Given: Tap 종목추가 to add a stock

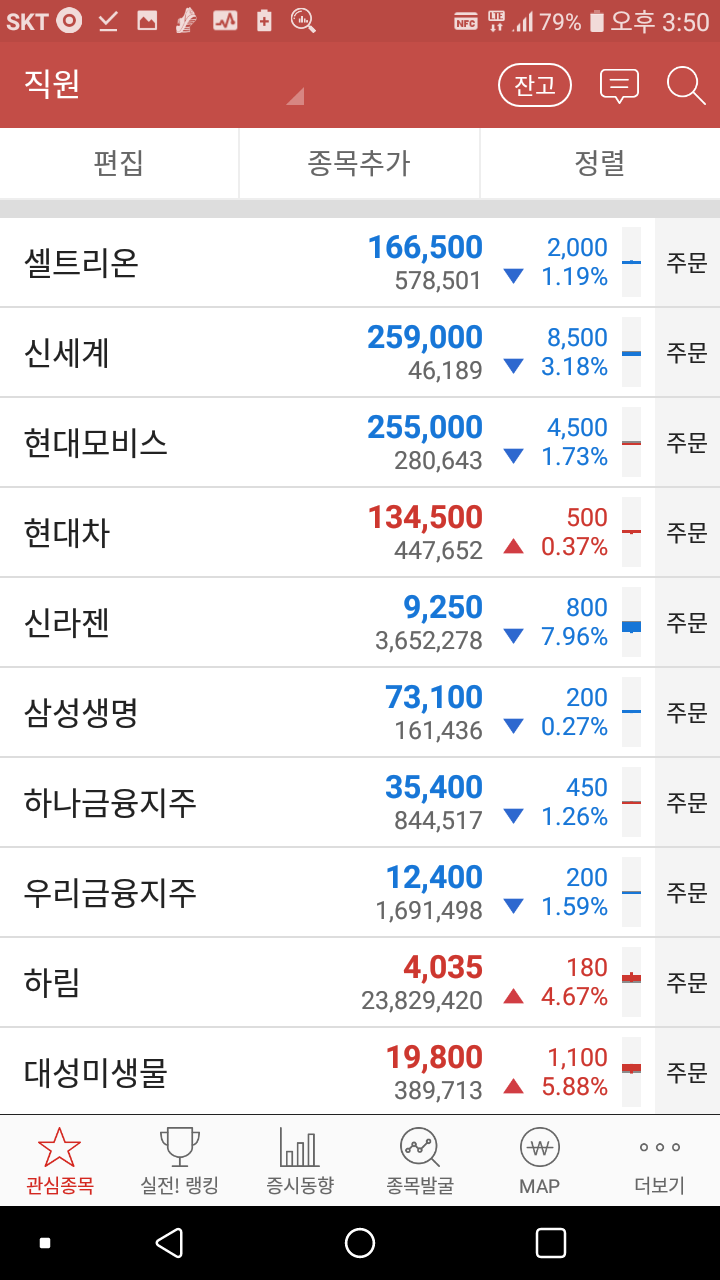Looking at the screenshot, I should [359, 163].
